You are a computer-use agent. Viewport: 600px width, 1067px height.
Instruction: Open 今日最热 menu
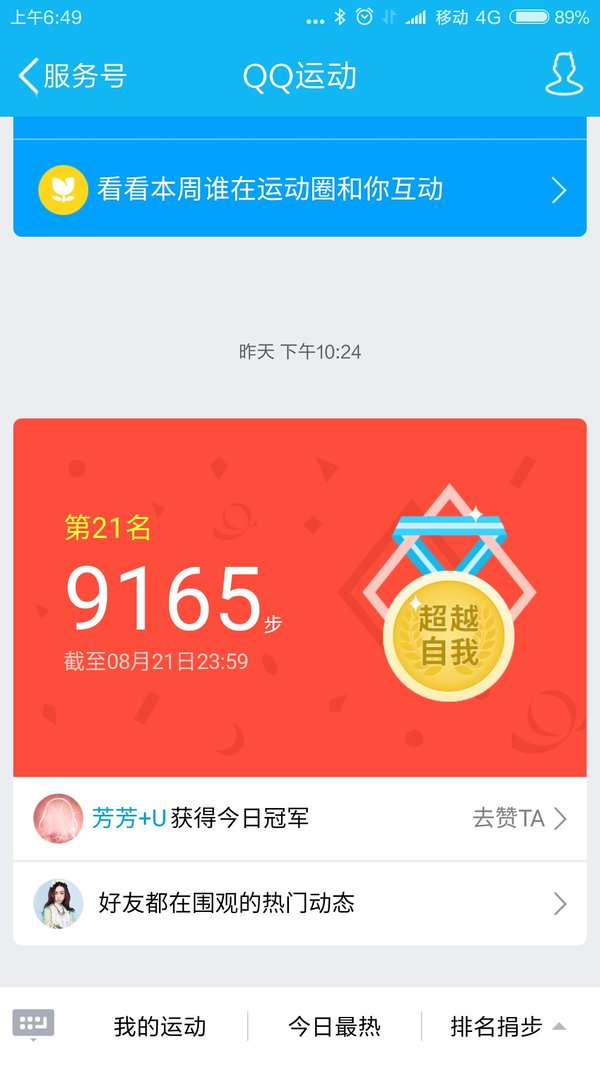click(334, 1027)
